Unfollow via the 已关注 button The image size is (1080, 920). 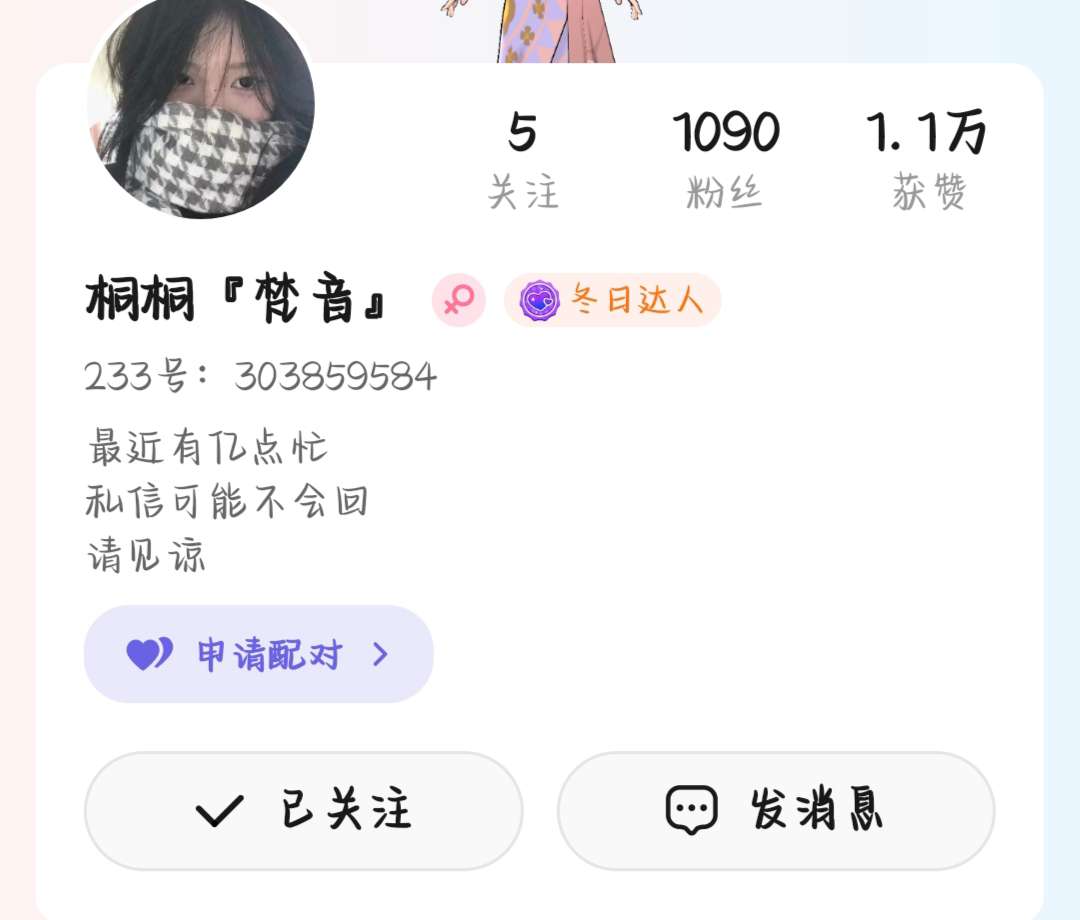point(304,810)
